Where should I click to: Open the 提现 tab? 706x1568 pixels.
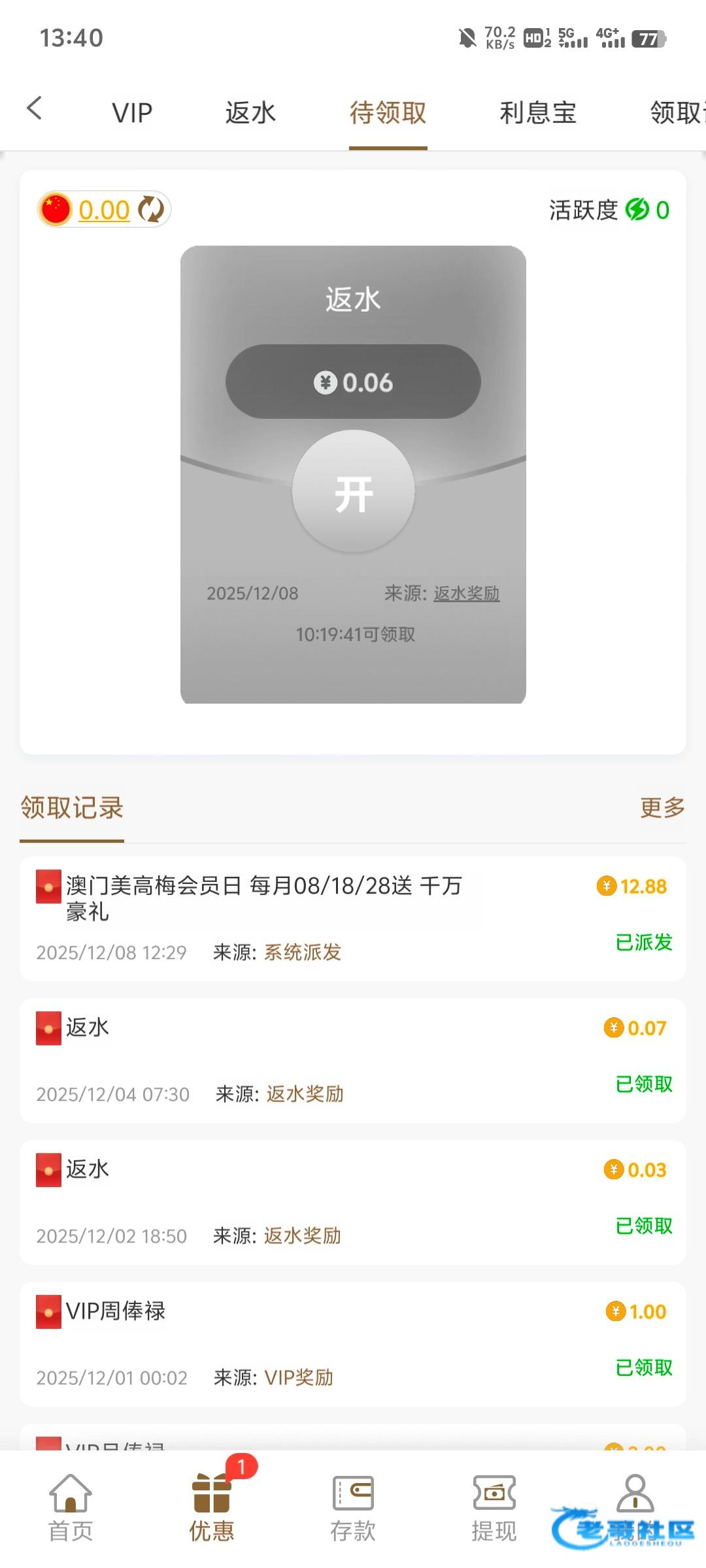pos(494,1508)
